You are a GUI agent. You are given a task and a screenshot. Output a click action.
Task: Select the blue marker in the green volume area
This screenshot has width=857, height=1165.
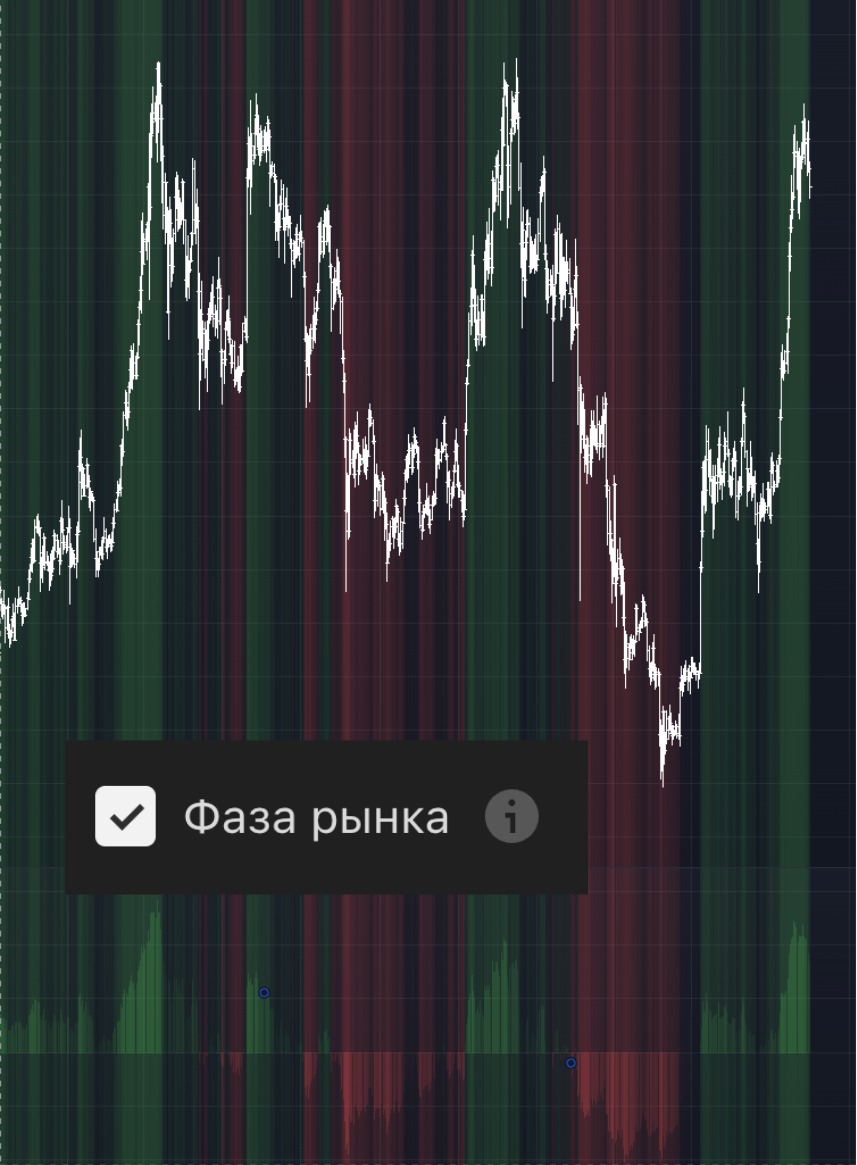click(263, 991)
